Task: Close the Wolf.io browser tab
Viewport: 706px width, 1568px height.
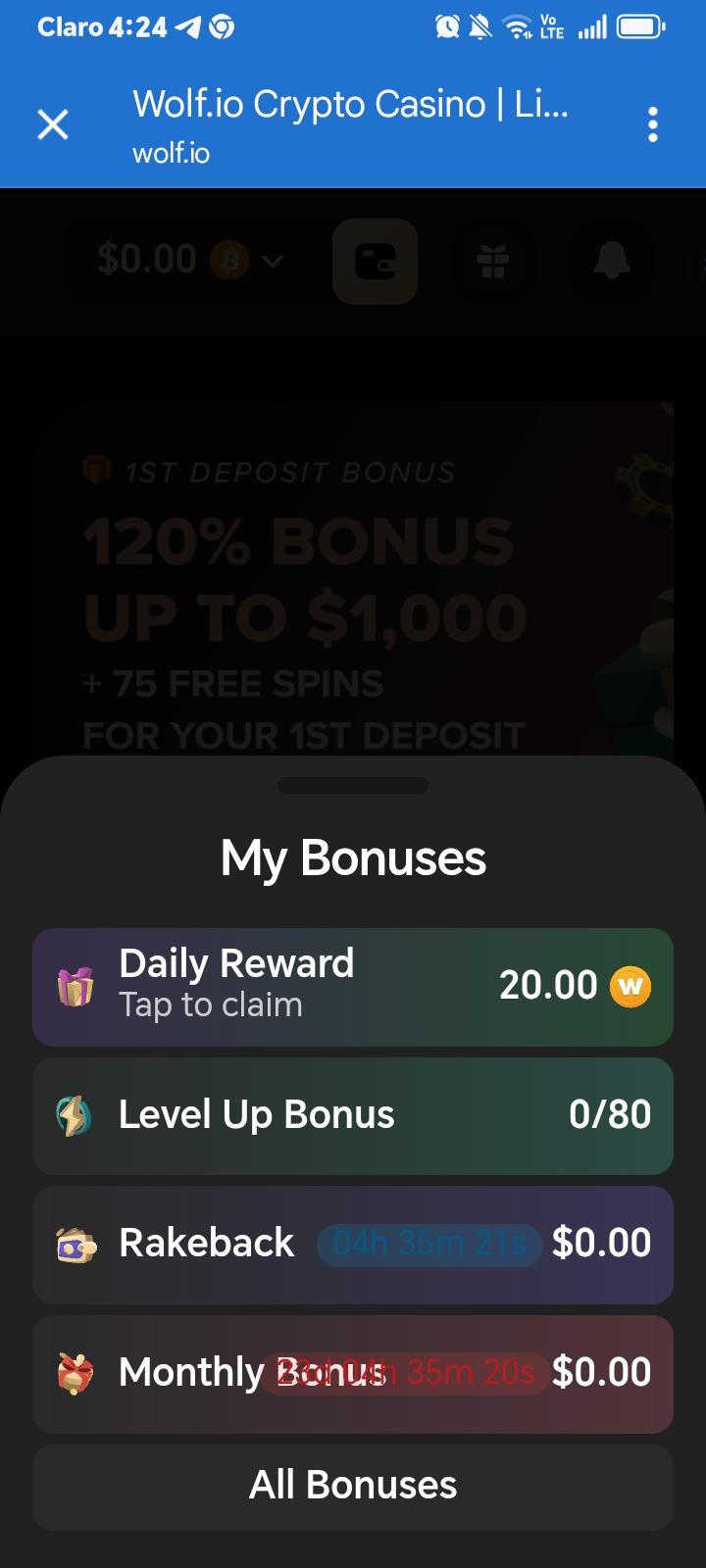Action: coord(53,124)
